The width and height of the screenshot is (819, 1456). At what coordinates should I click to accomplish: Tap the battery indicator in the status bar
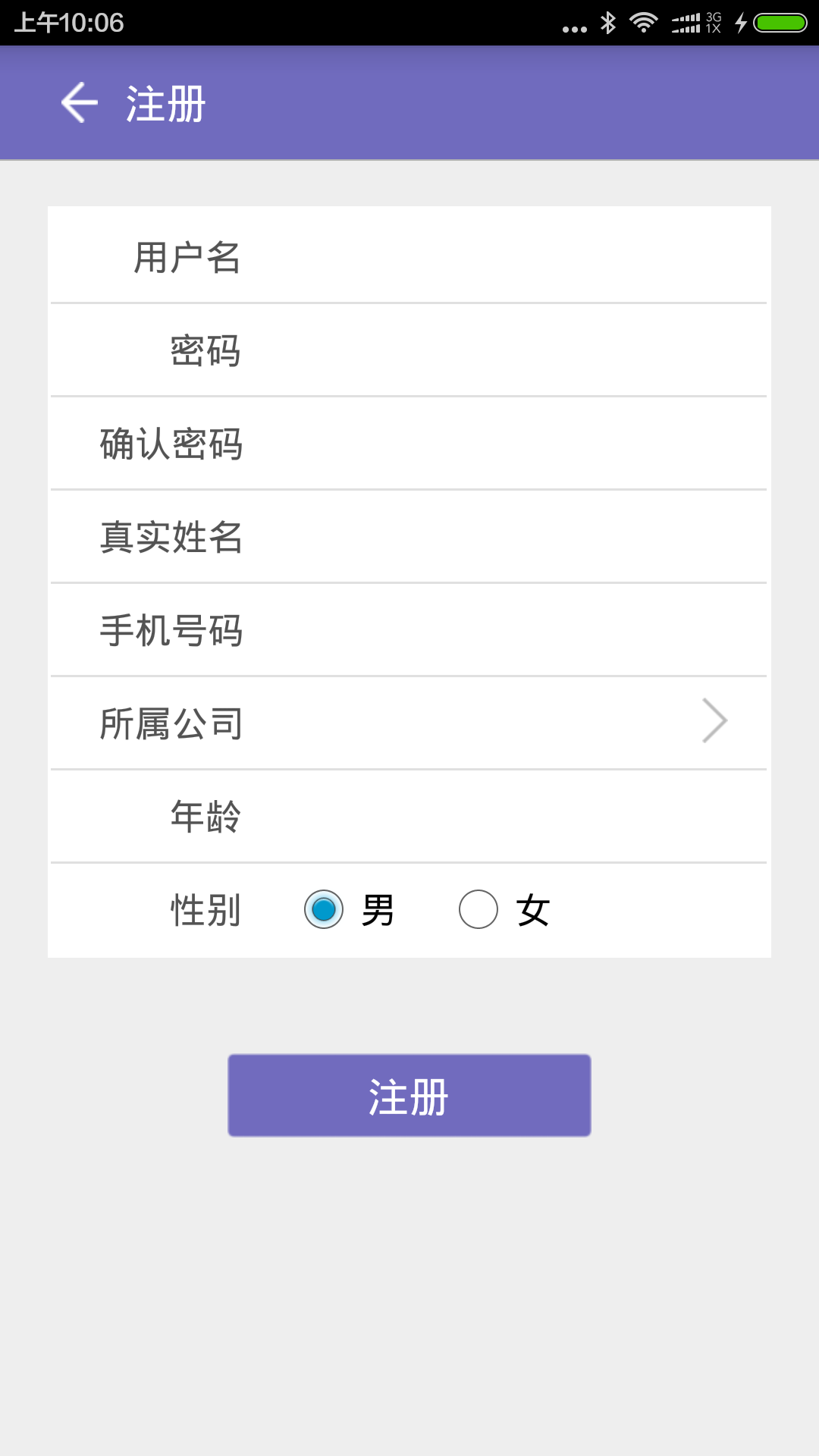781,23
